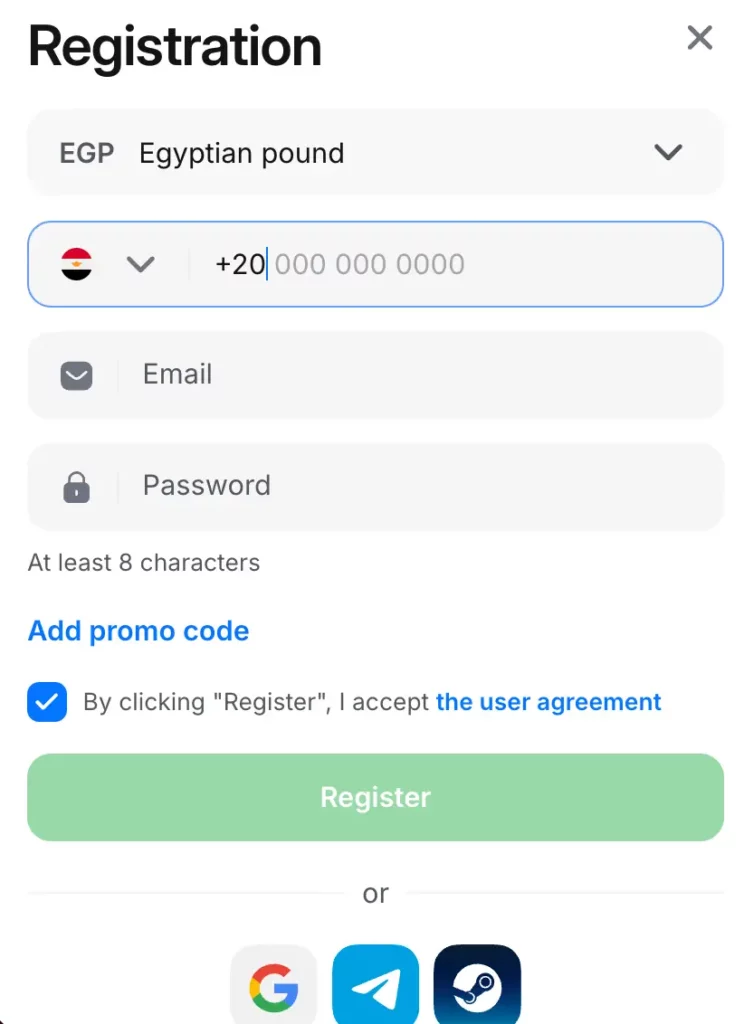Register via the Telegram icon

coord(375,988)
